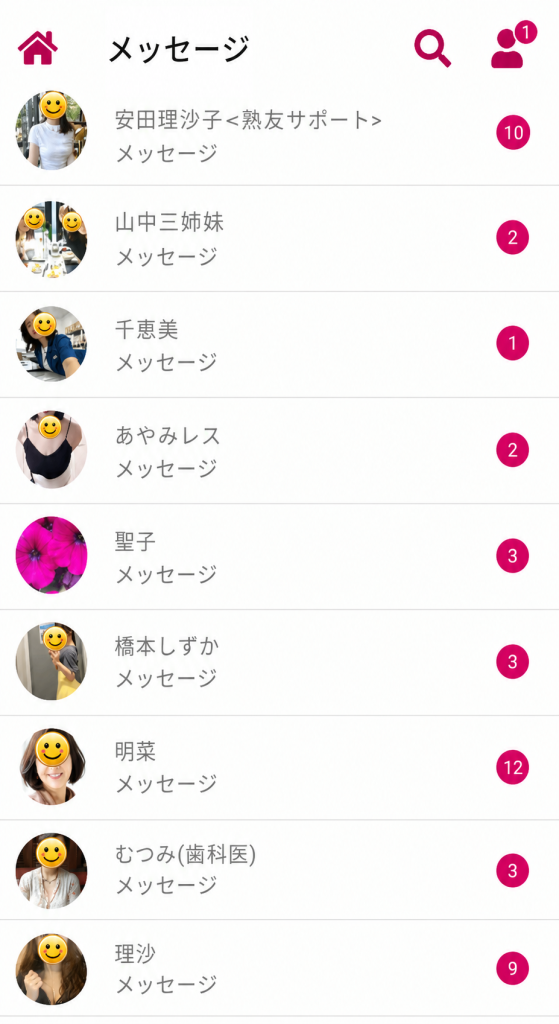Open the conversation with あやみレス
This screenshot has width=559, height=1024.
coord(280,450)
